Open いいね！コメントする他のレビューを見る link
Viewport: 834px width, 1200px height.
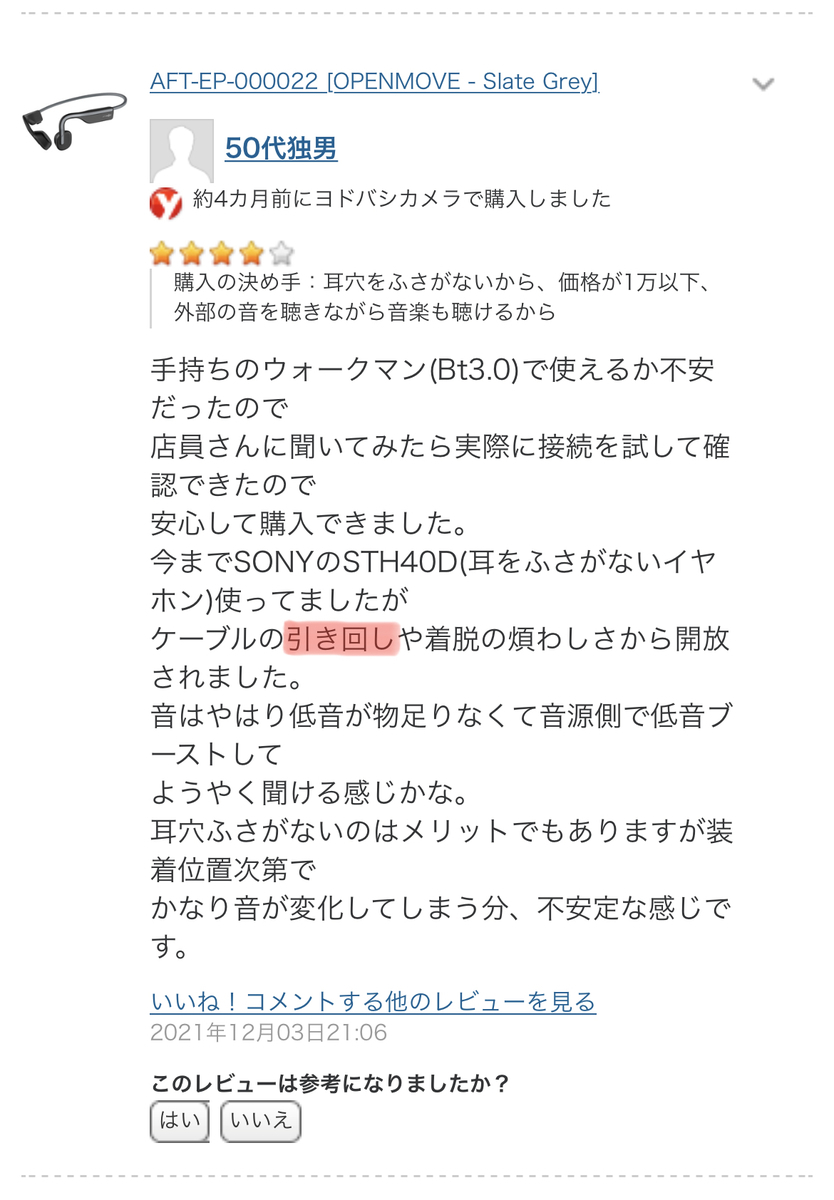tap(373, 1001)
